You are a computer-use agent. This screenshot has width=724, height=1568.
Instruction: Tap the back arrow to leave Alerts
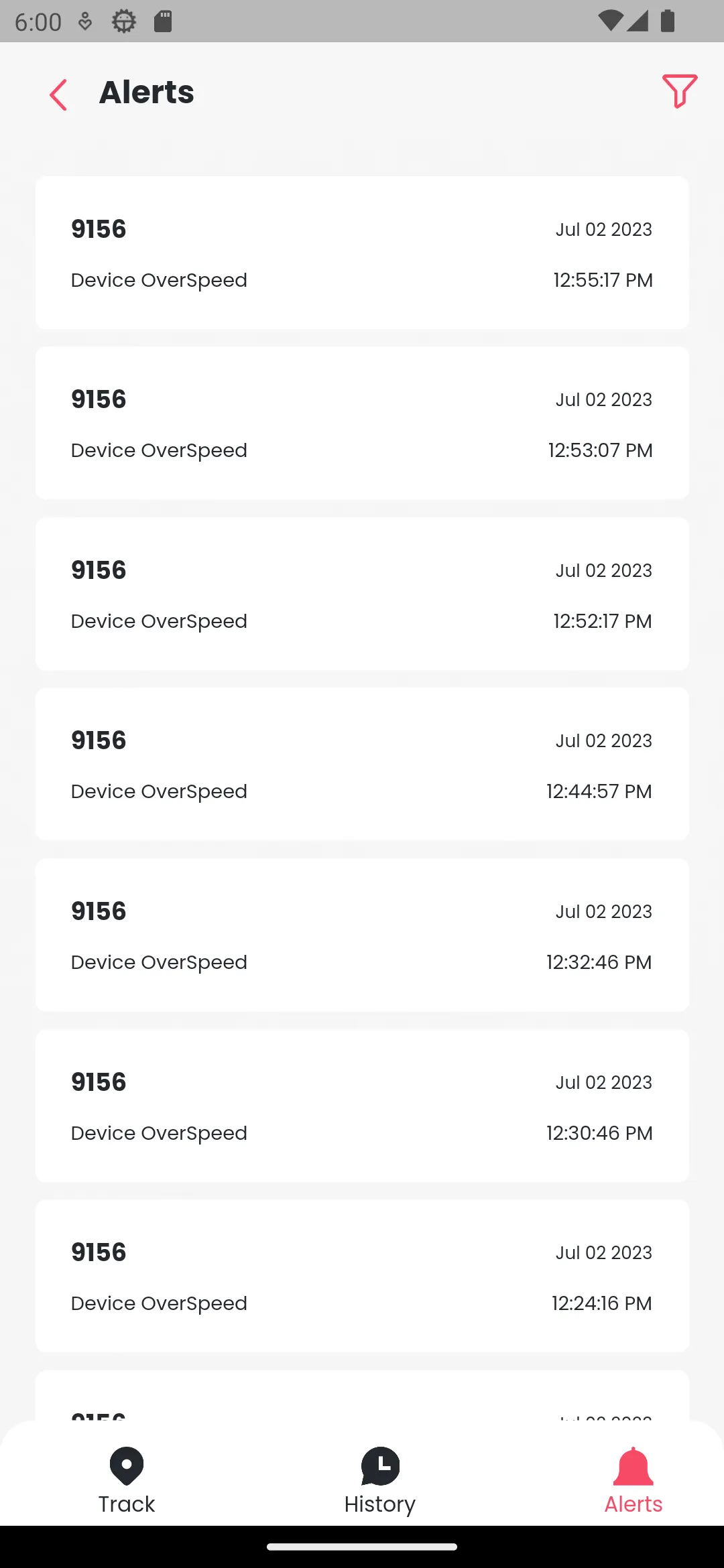pos(58,94)
